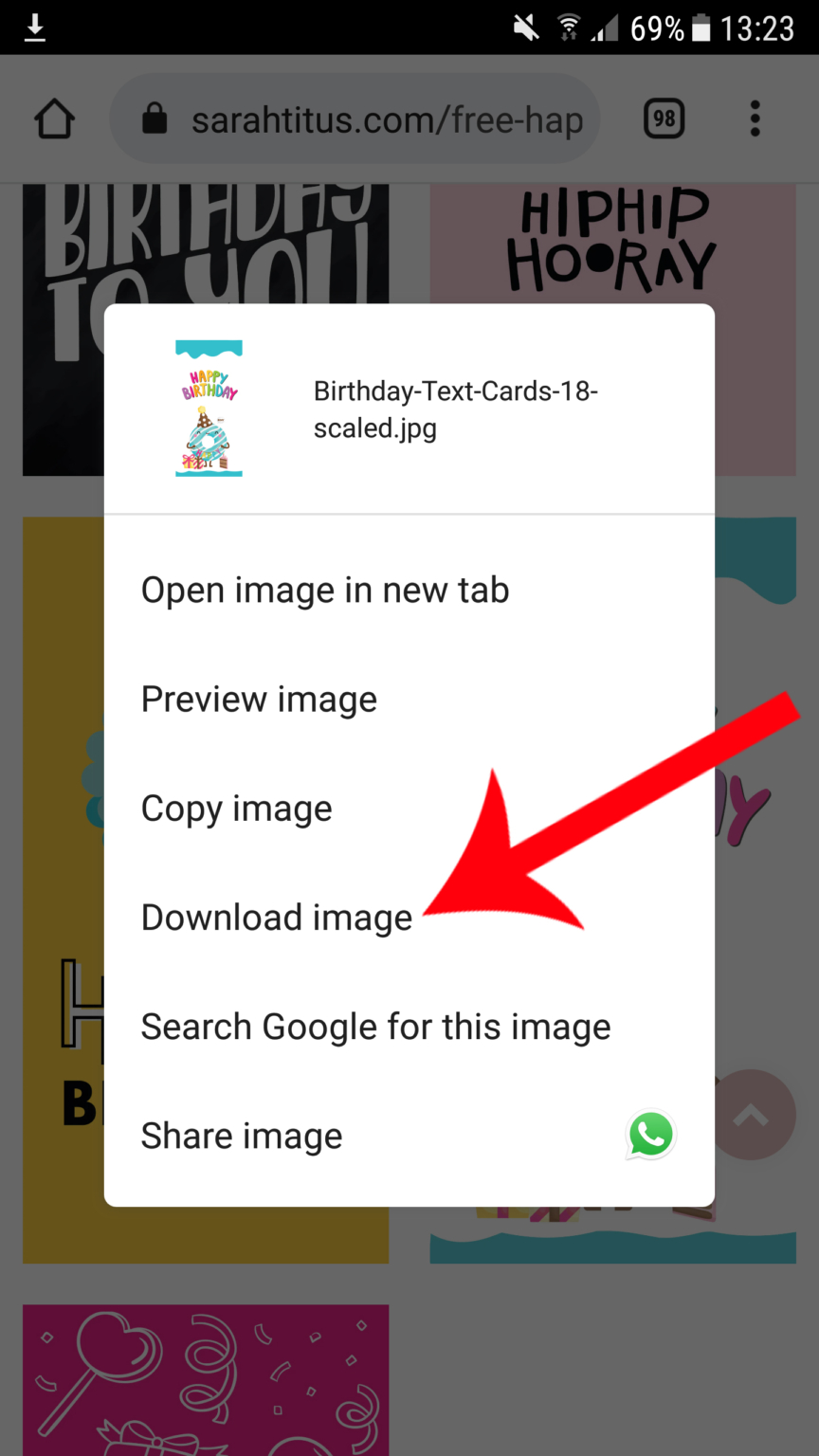Open the tab switcher showing 98
The width and height of the screenshot is (819, 1456).
click(x=664, y=119)
